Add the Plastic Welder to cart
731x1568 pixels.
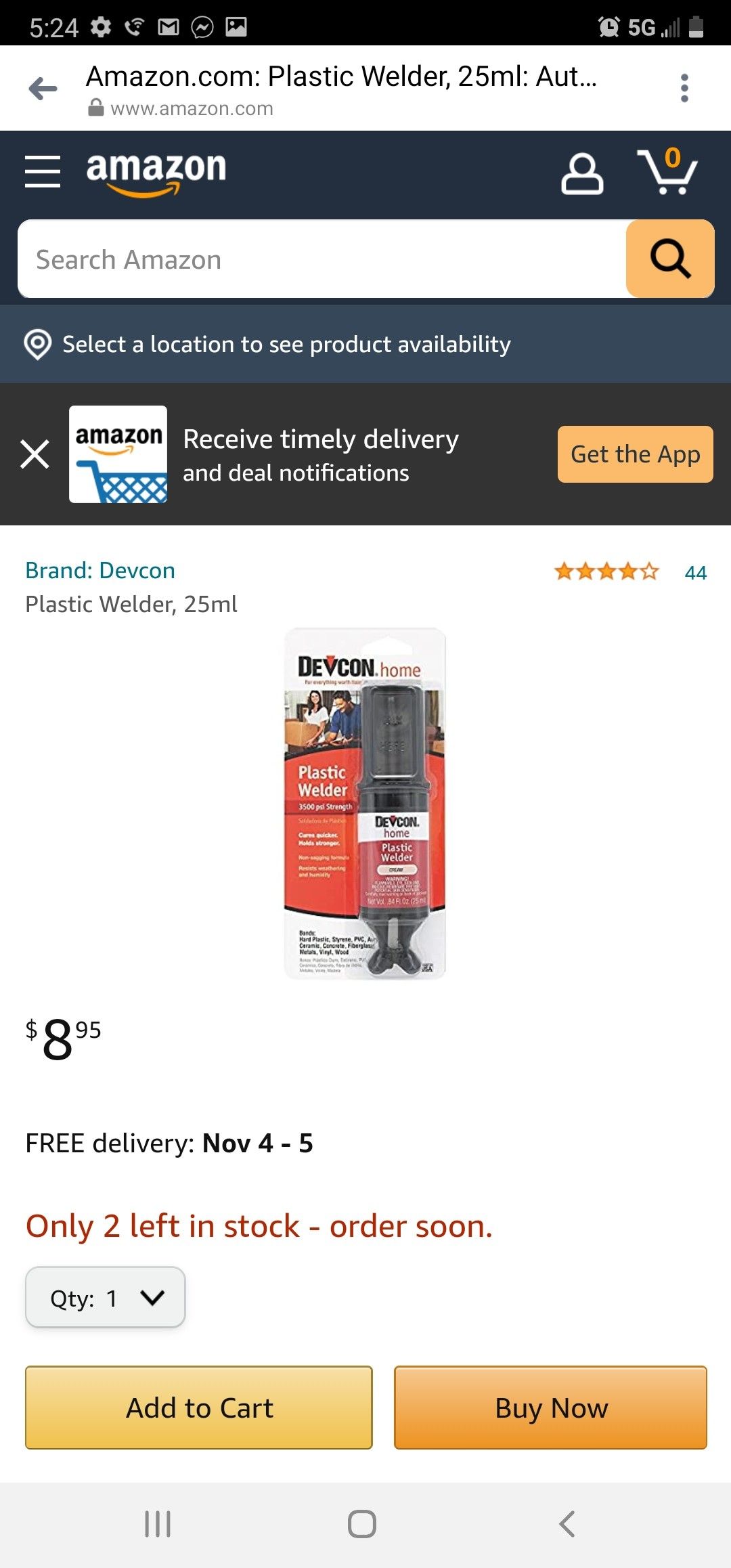tap(199, 1408)
